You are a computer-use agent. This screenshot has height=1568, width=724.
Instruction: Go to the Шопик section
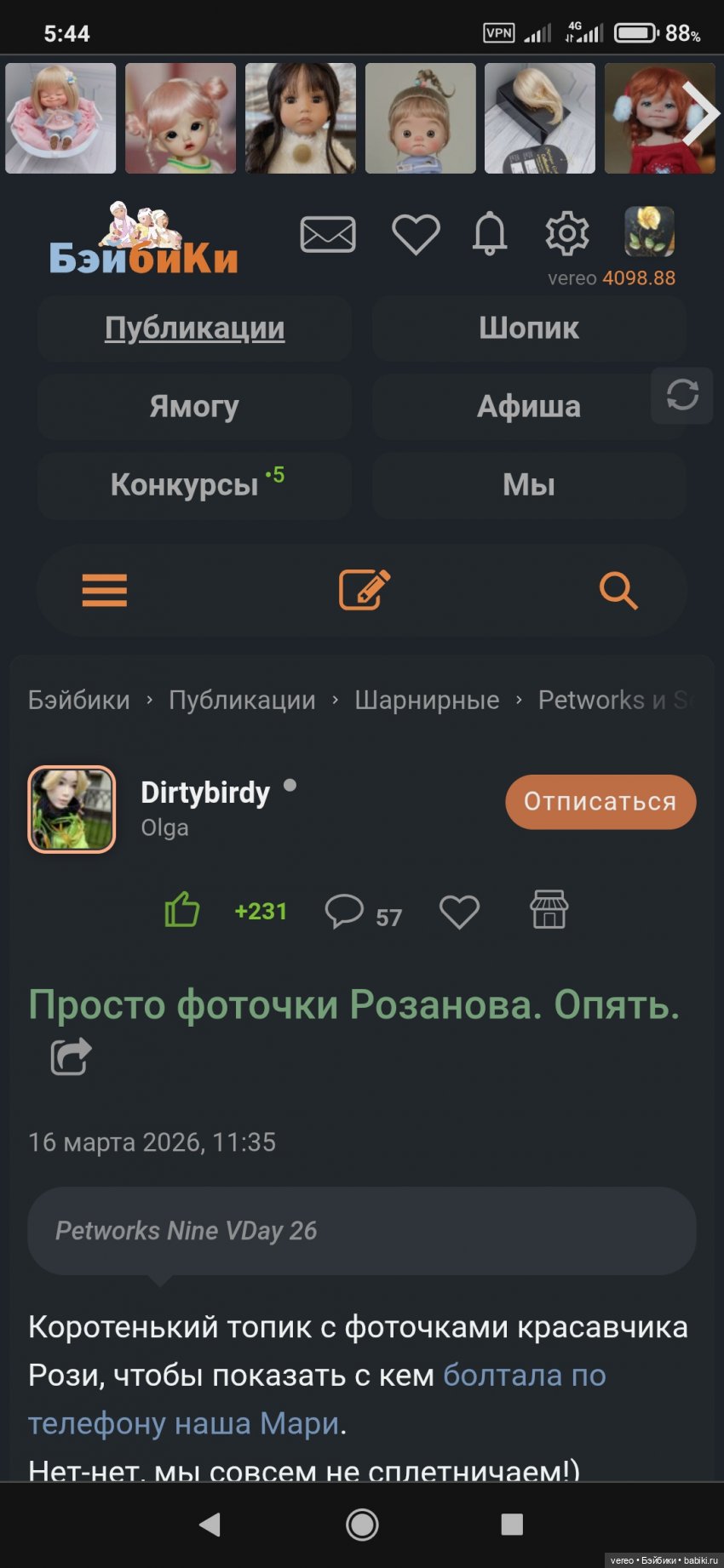pos(528,329)
